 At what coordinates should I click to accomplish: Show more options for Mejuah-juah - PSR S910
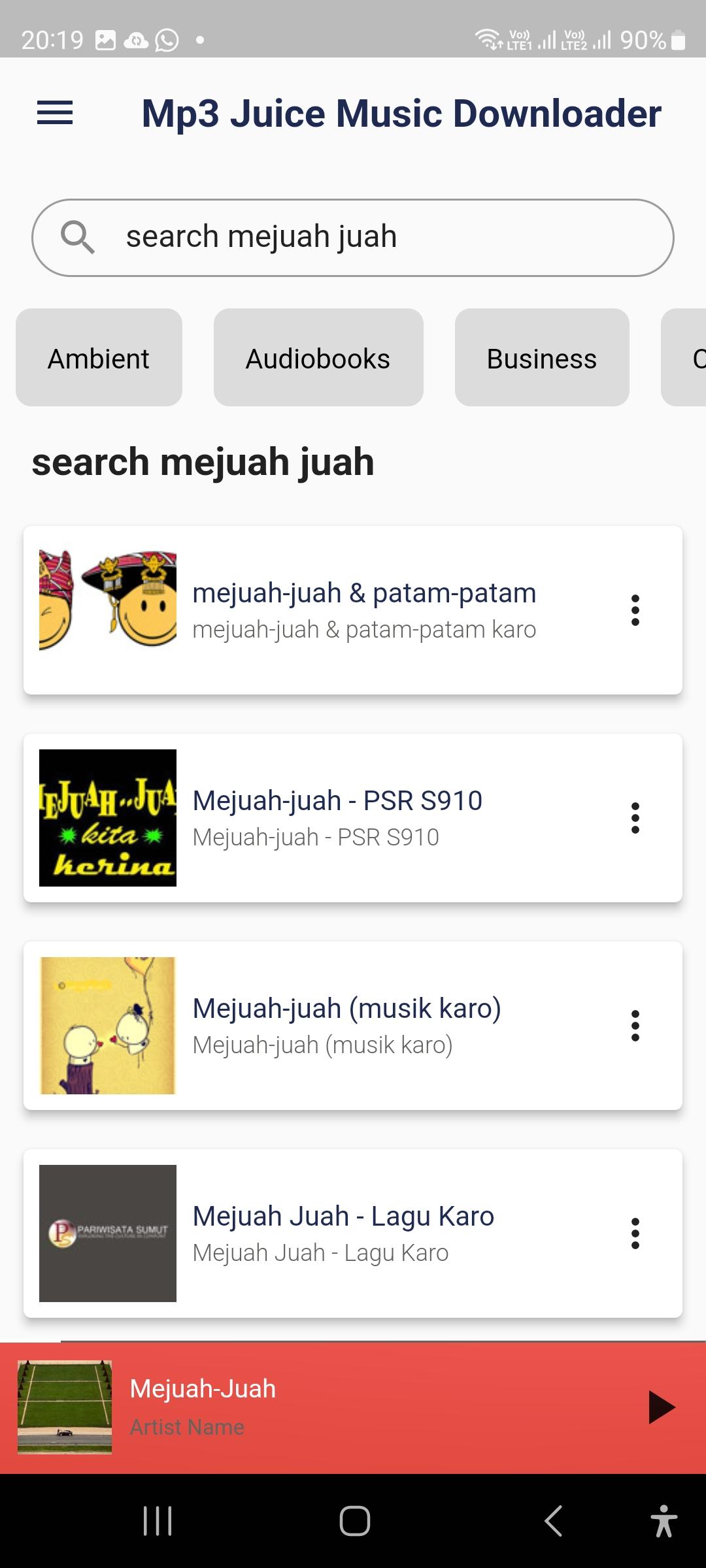(x=635, y=818)
